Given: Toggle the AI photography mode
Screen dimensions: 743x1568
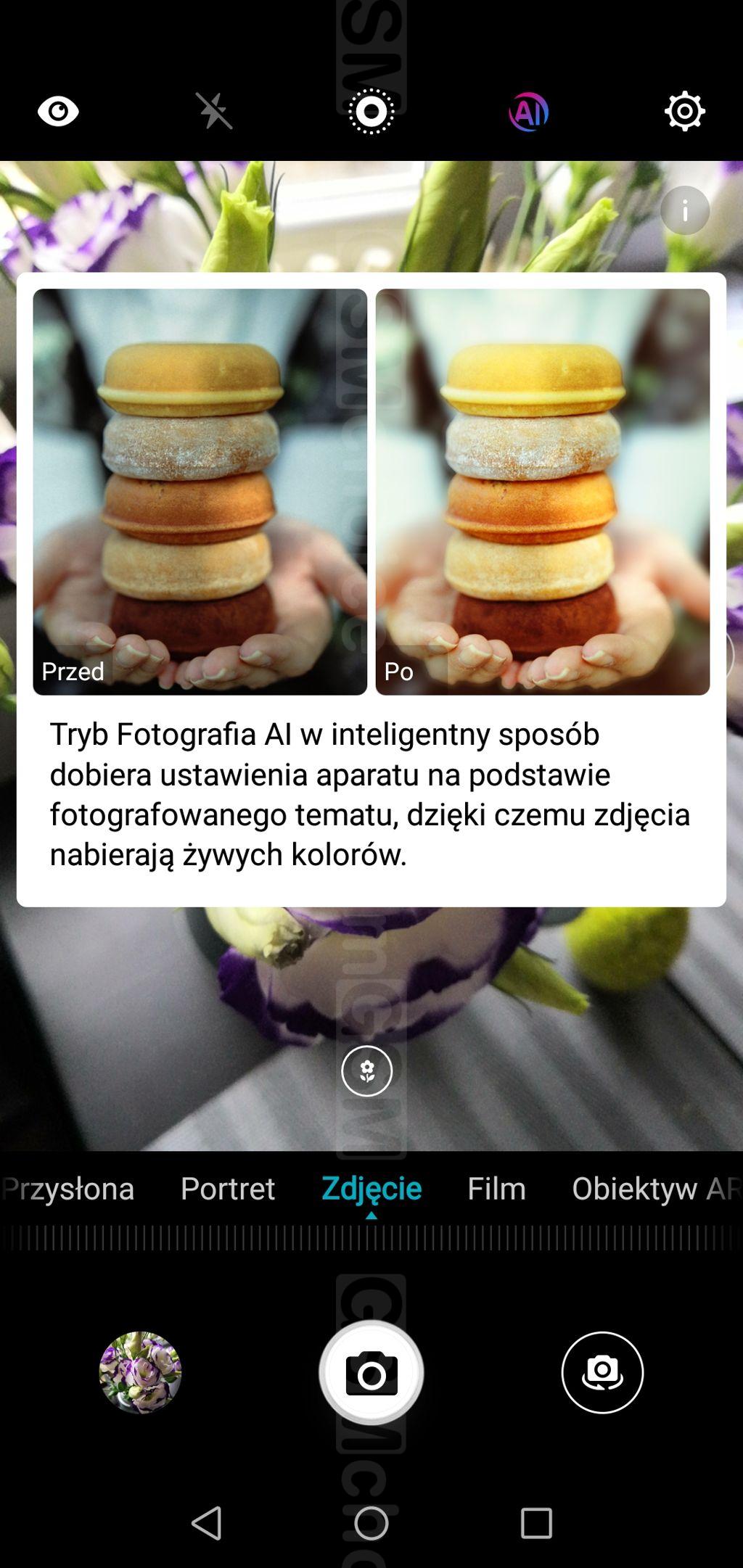Looking at the screenshot, I should [528, 112].
